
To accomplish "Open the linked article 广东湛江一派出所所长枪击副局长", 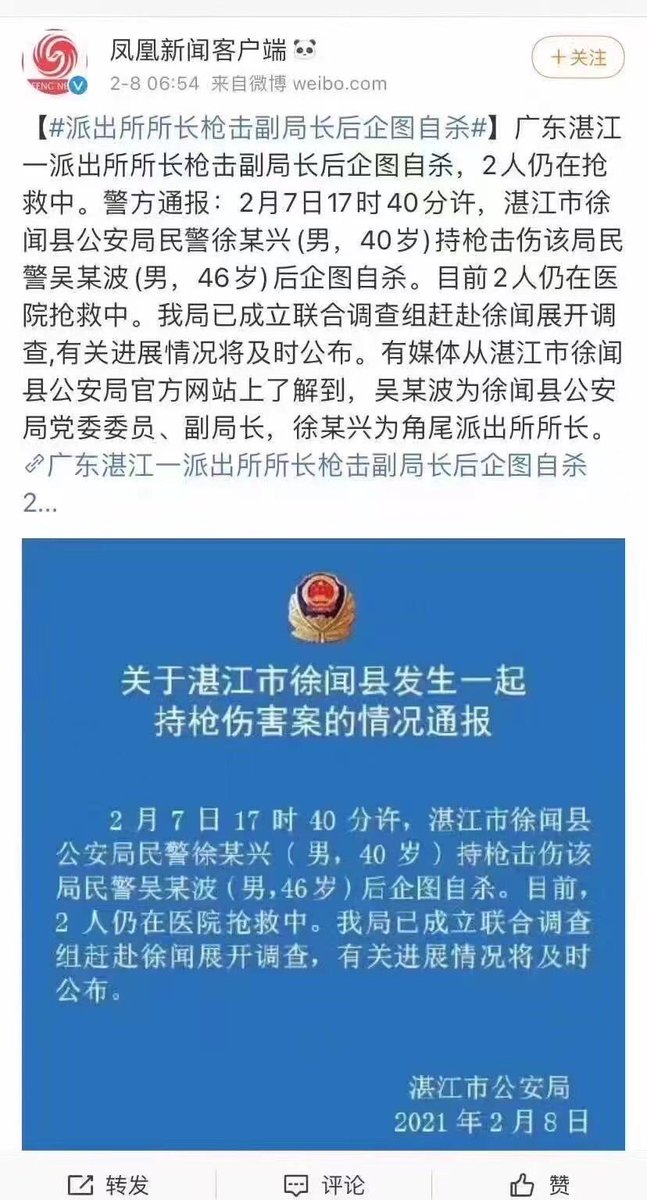I will coord(310,466).
